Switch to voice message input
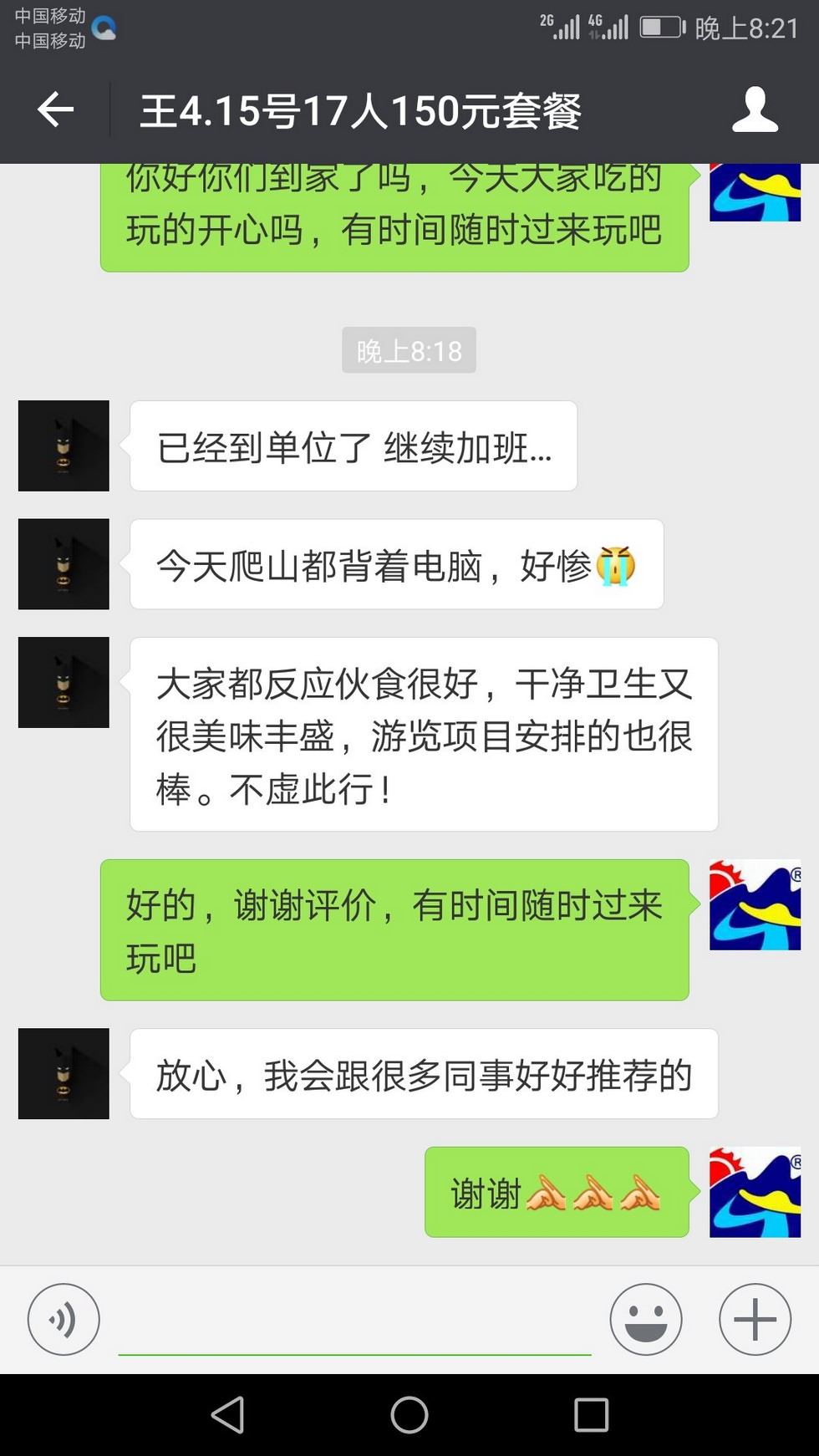 tap(64, 1320)
